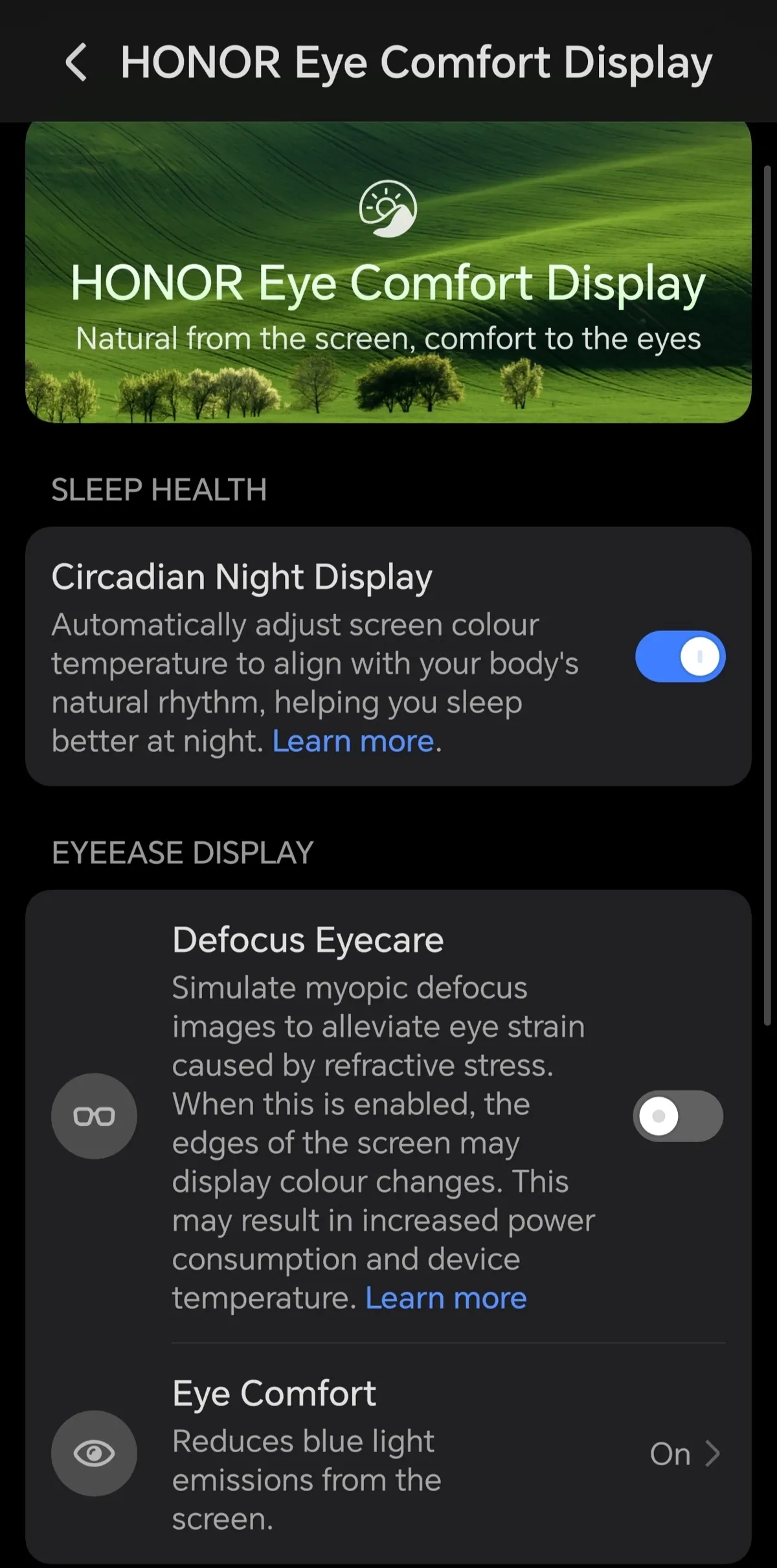Go back from HONOR Eye Comfort Display
777x1568 pixels.
[x=76, y=63]
